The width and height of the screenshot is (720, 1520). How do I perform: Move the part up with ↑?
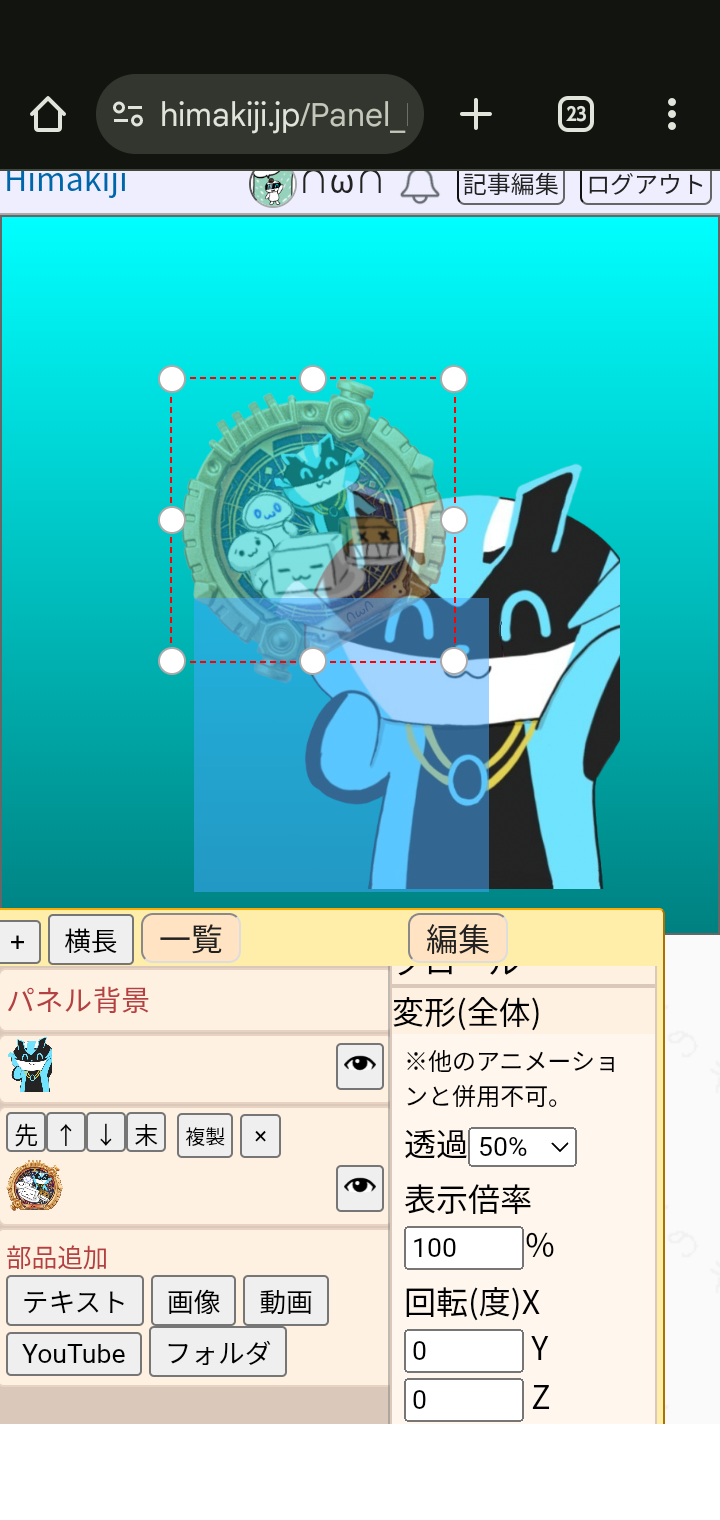(66, 1135)
